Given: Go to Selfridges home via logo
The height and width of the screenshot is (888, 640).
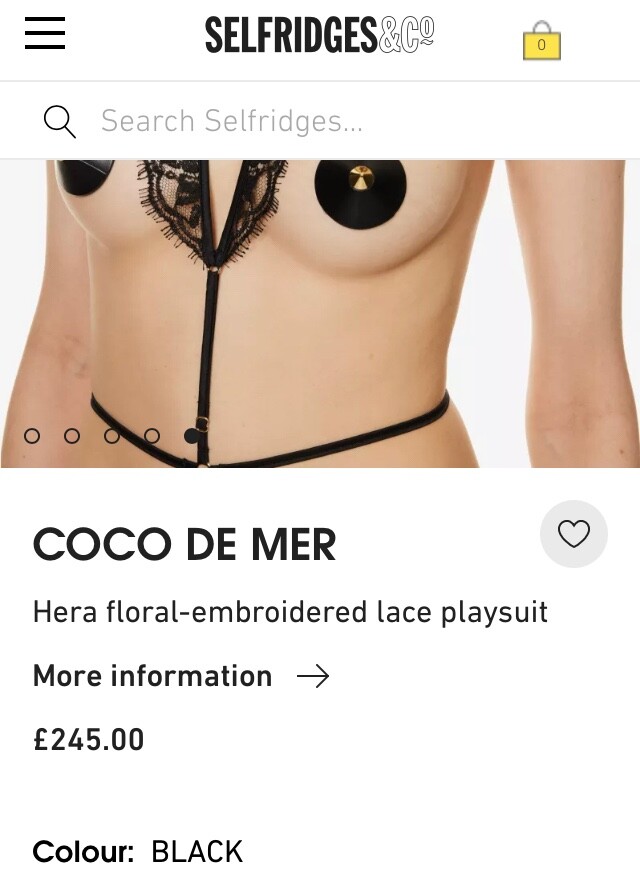Looking at the screenshot, I should click(320, 35).
